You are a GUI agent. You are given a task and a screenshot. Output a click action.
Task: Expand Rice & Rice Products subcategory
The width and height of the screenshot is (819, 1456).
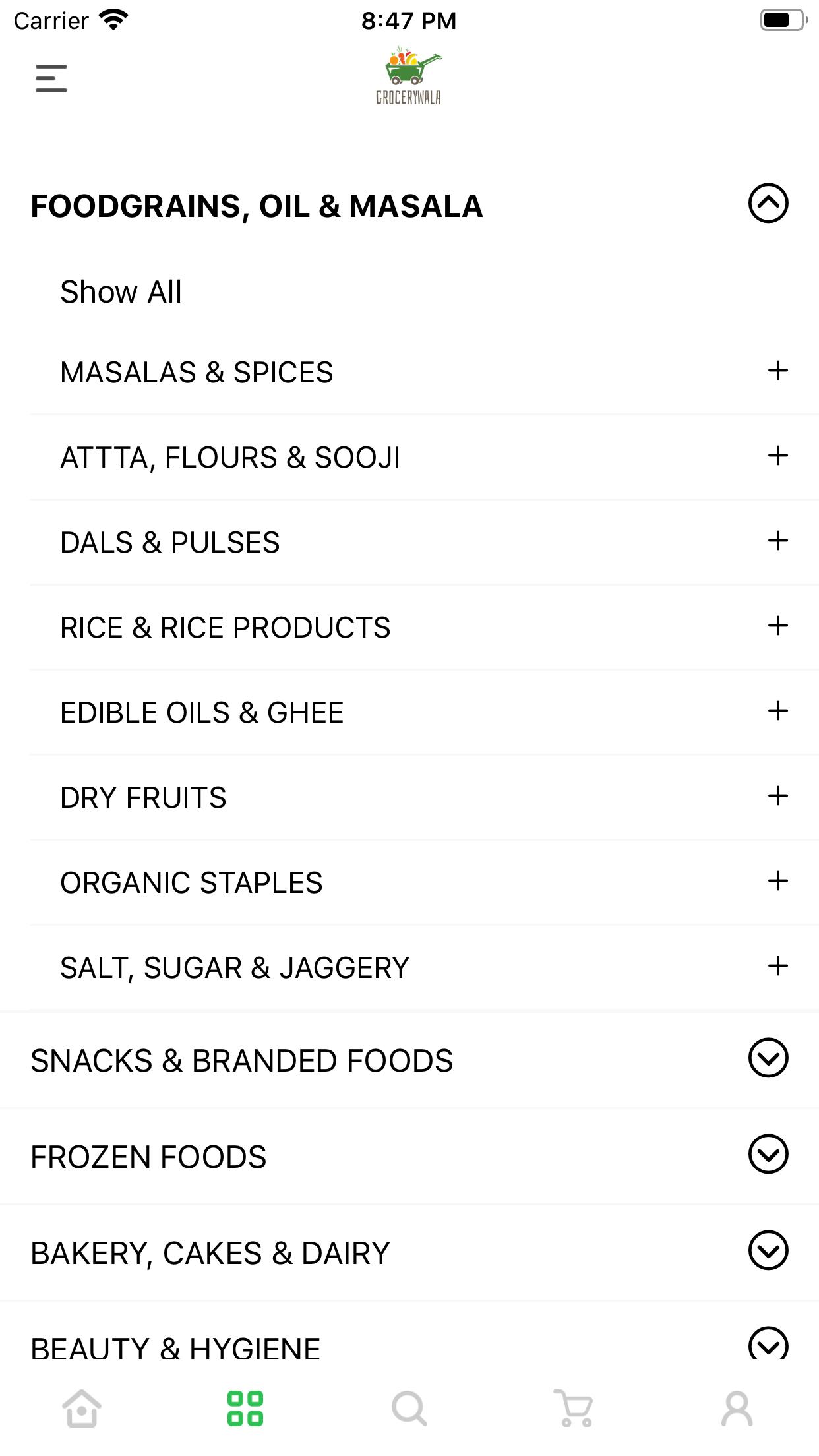point(778,626)
